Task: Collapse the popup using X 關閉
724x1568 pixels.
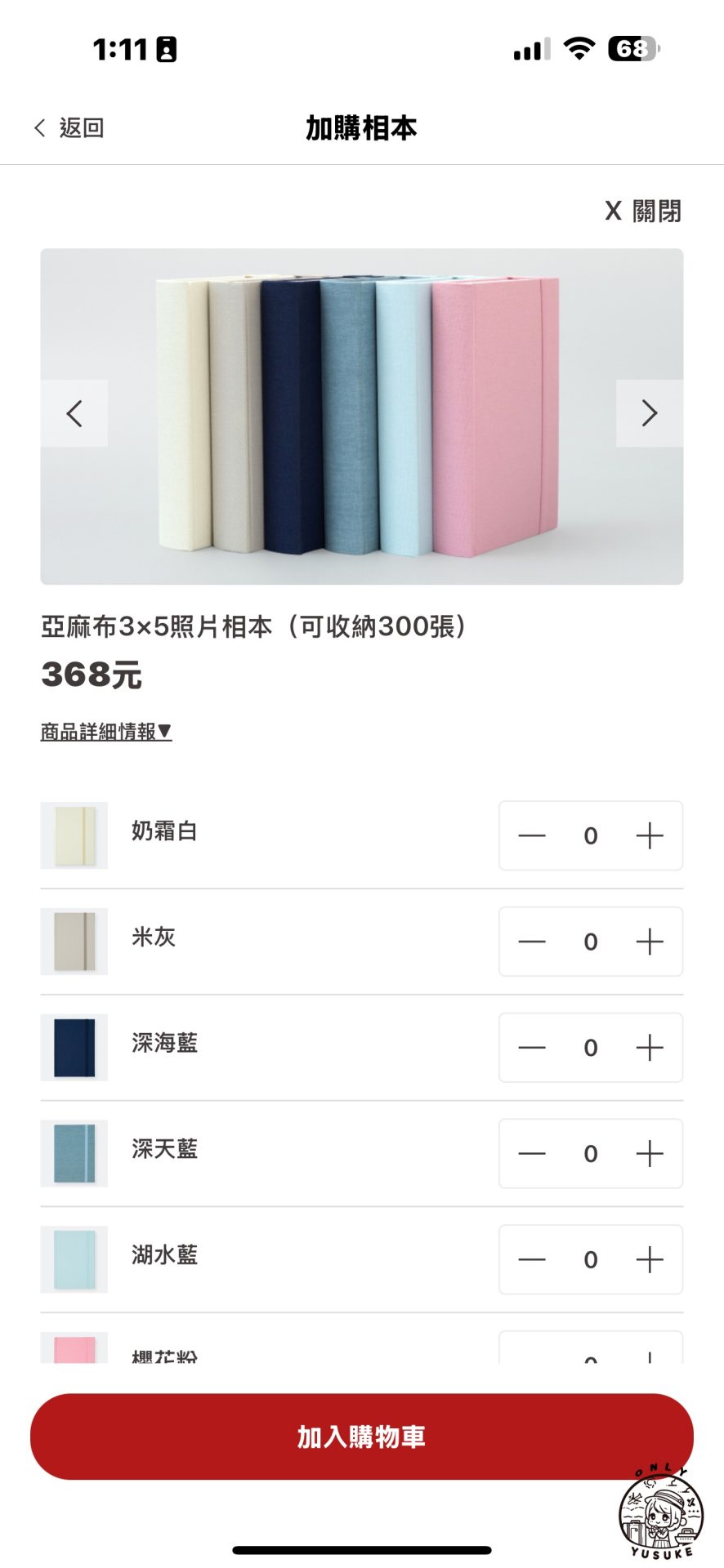Action: (x=642, y=212)
